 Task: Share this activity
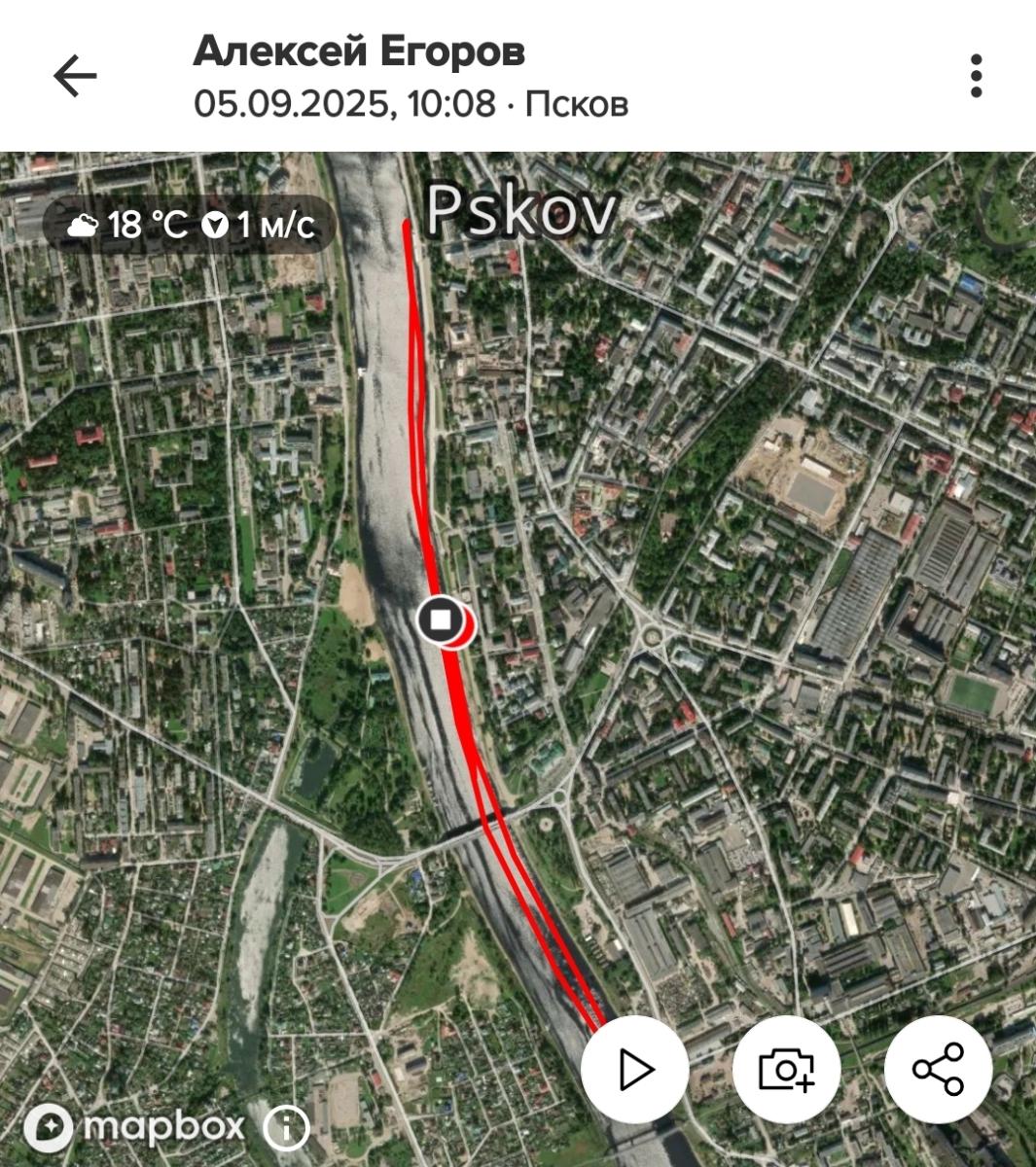(938, 1070)
